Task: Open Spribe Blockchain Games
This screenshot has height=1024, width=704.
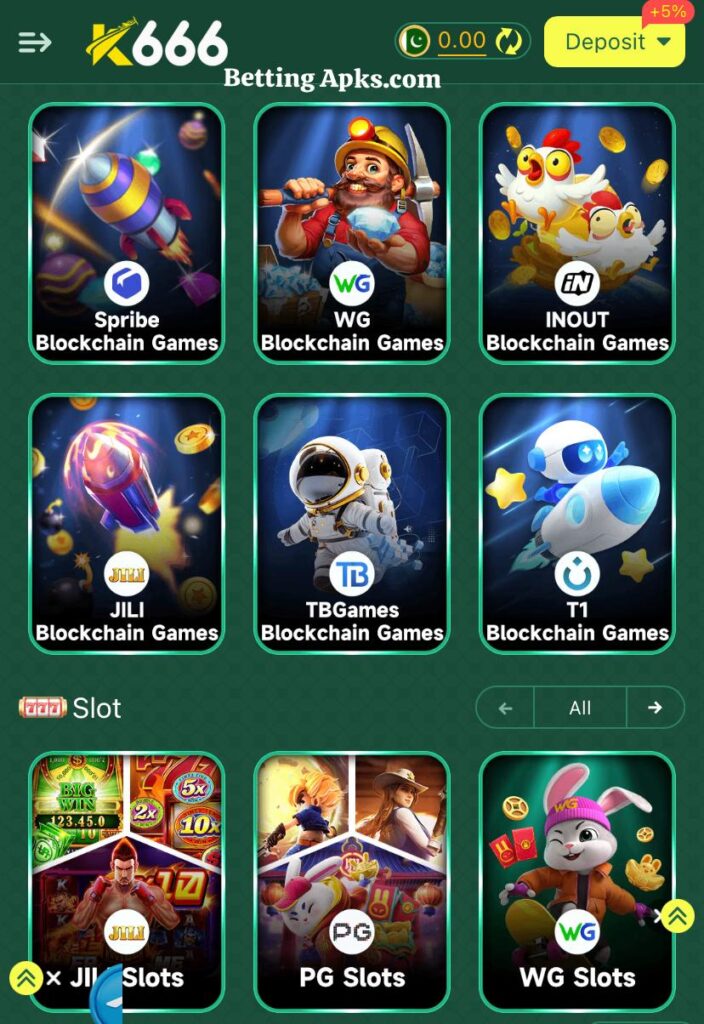Action: click(127, 232)
